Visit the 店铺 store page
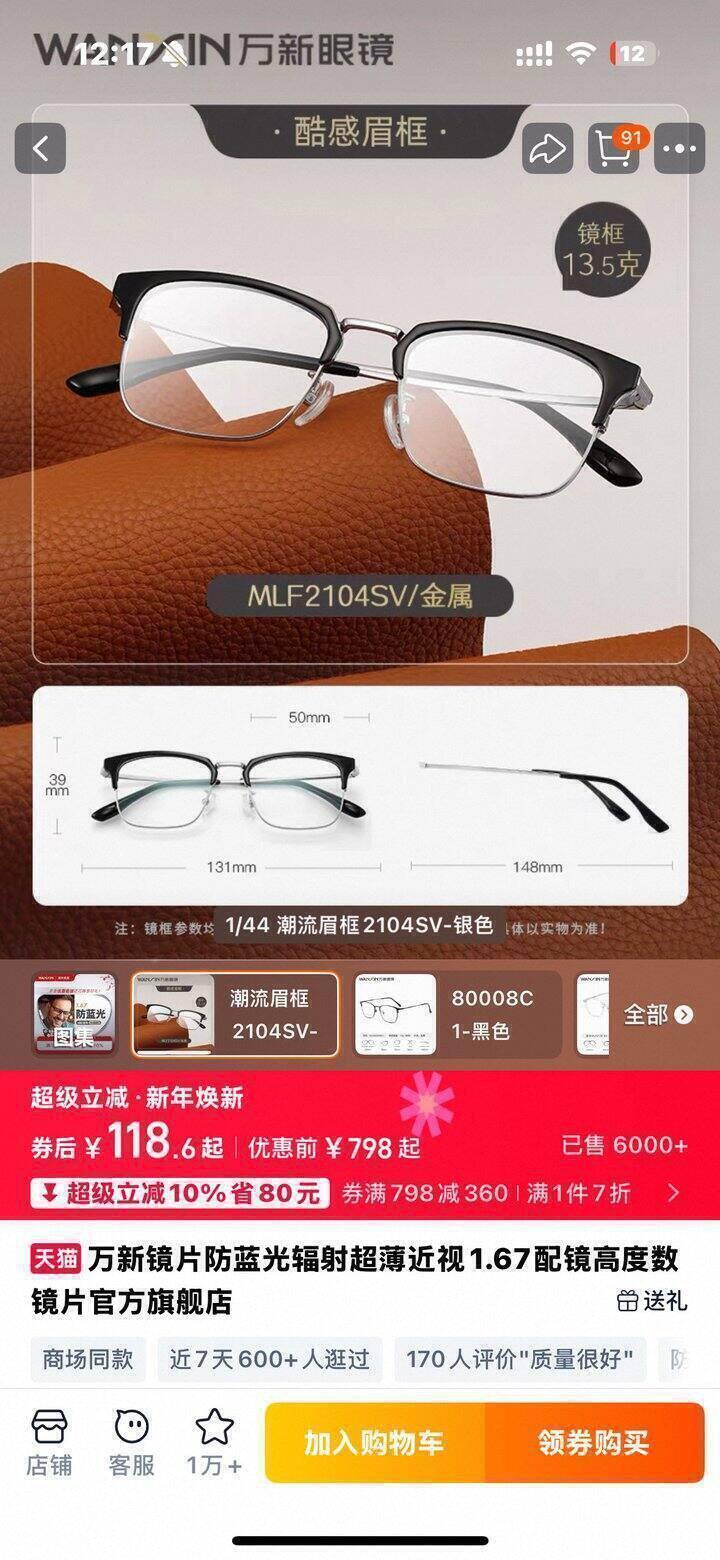The image size is (720, 1560). point(49,1443)
